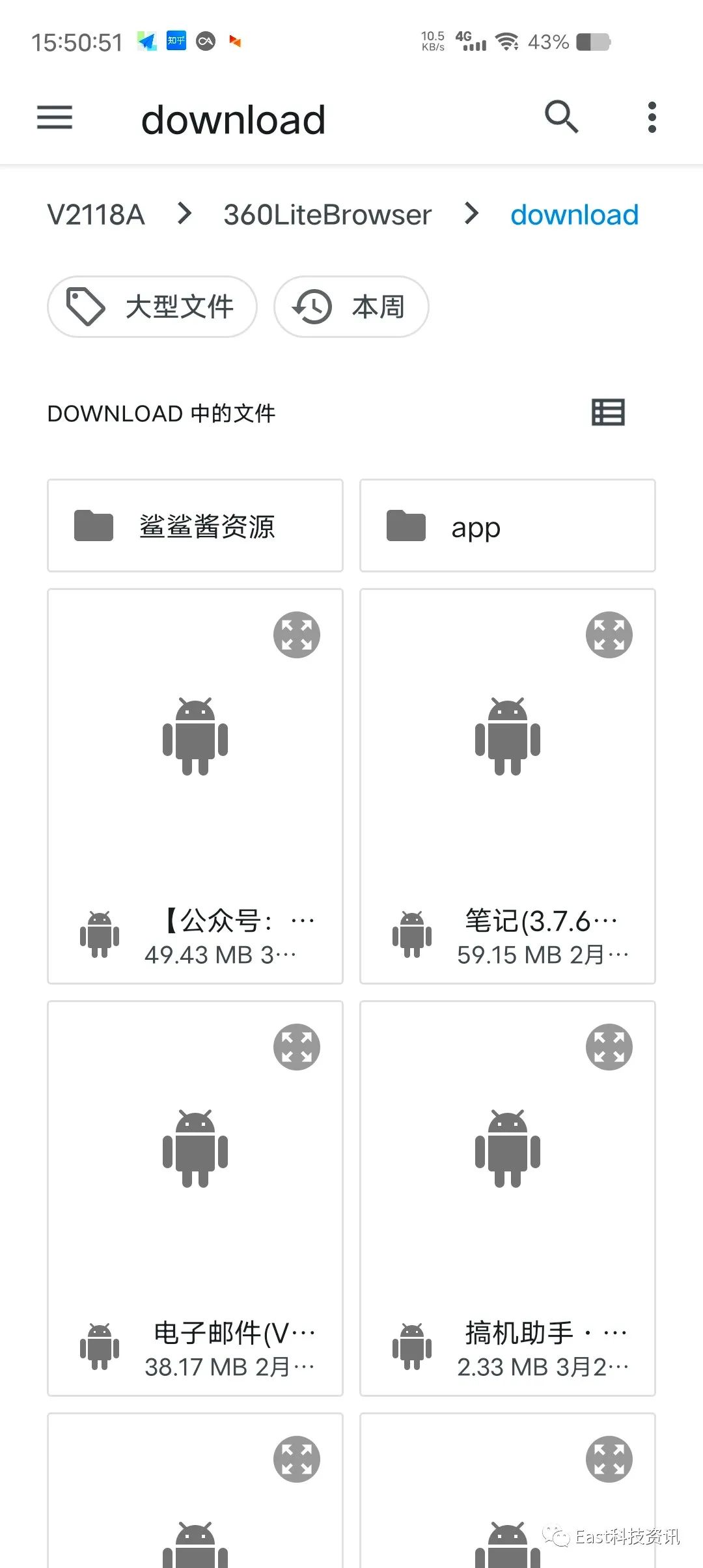Search files in download folder

coord(561,118)
